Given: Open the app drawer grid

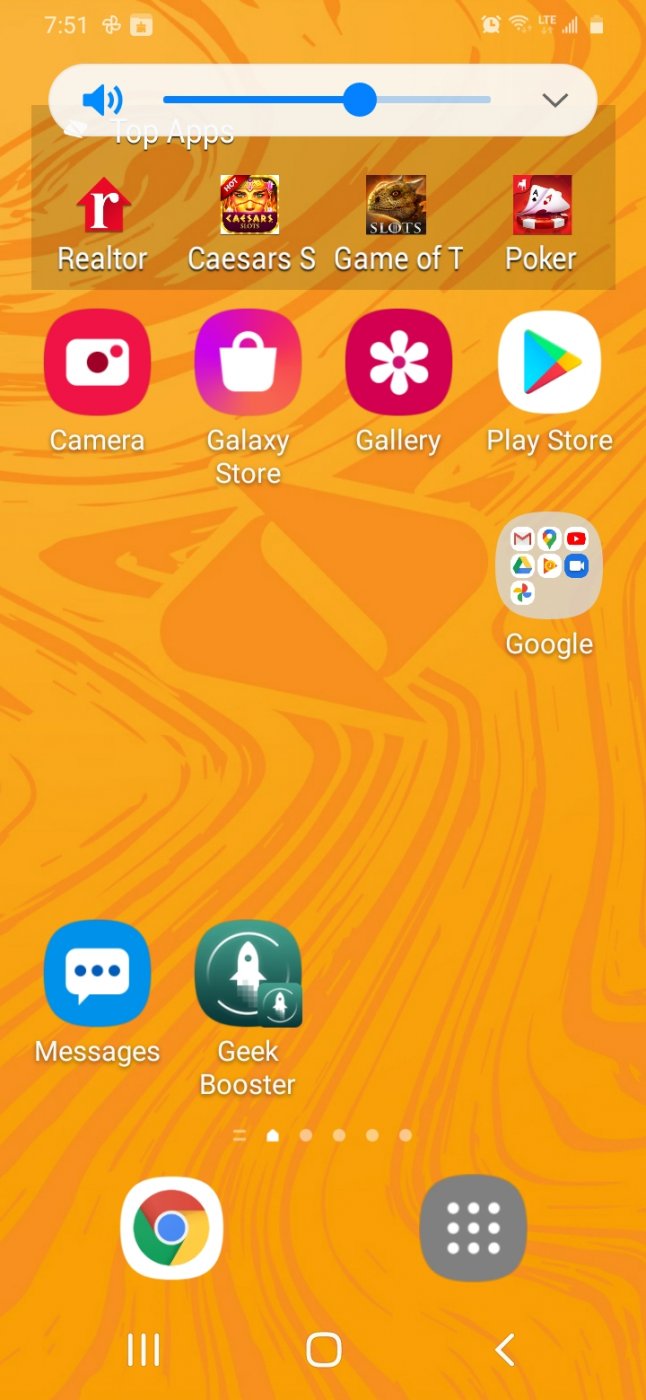Looking at the screenshot, I should tap(473, 1227).
